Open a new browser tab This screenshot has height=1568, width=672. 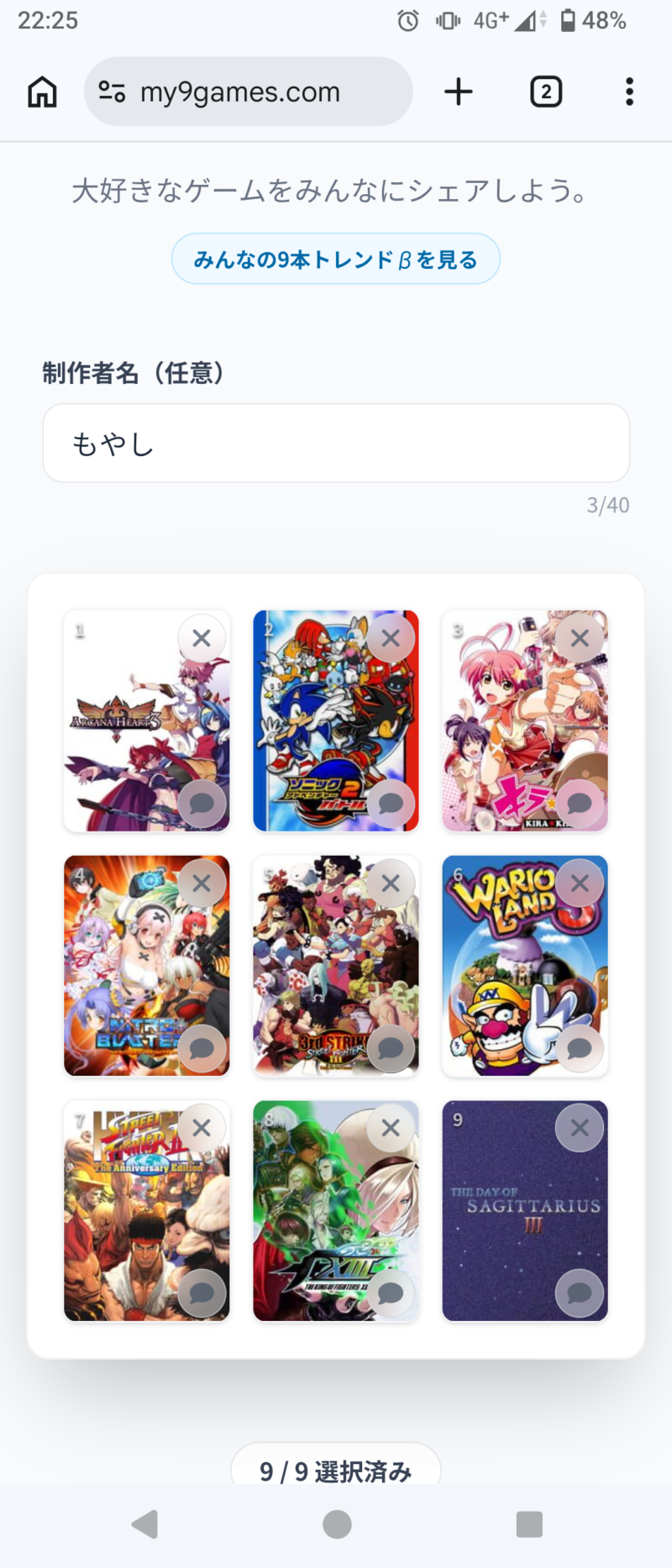[x=458, y=92]
